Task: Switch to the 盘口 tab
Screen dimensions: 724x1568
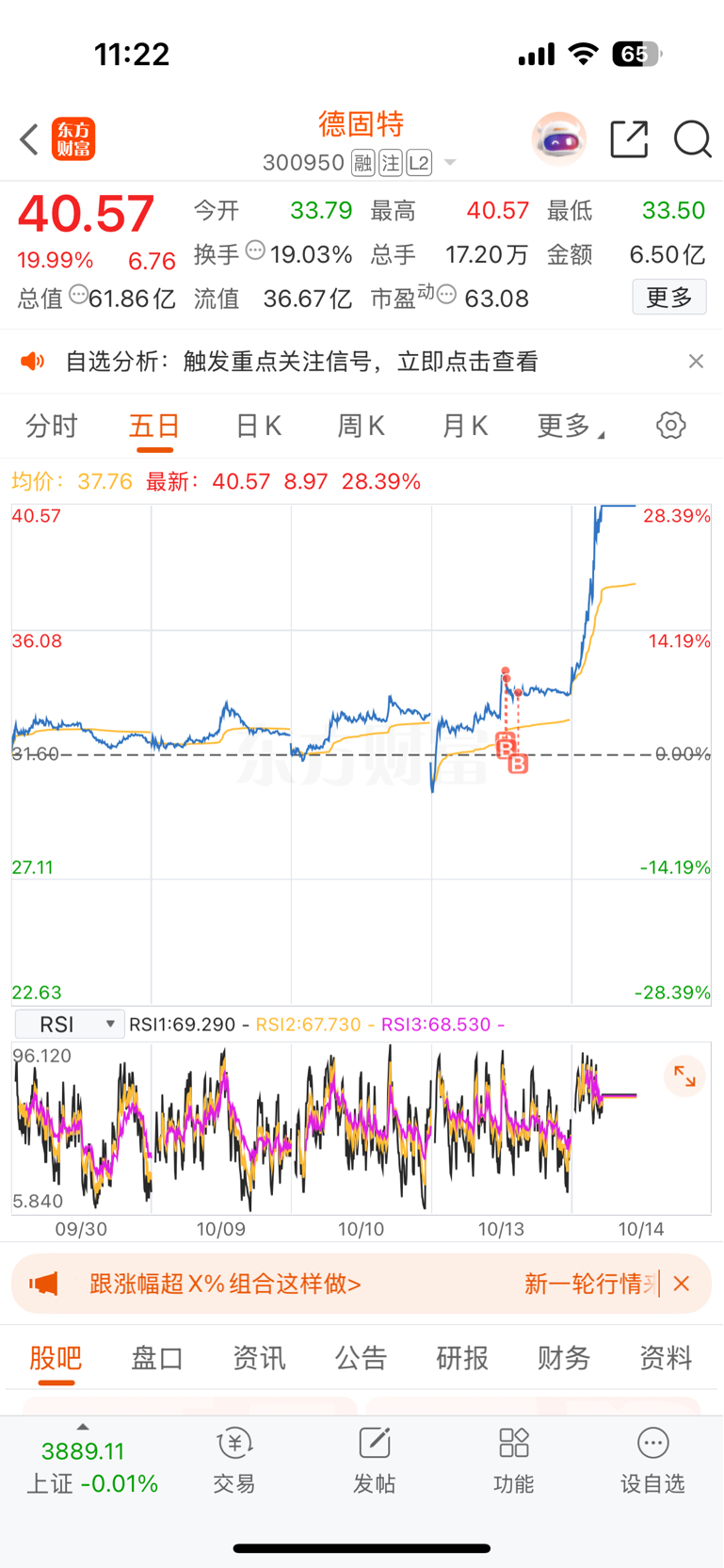Action: (156, 1358)
